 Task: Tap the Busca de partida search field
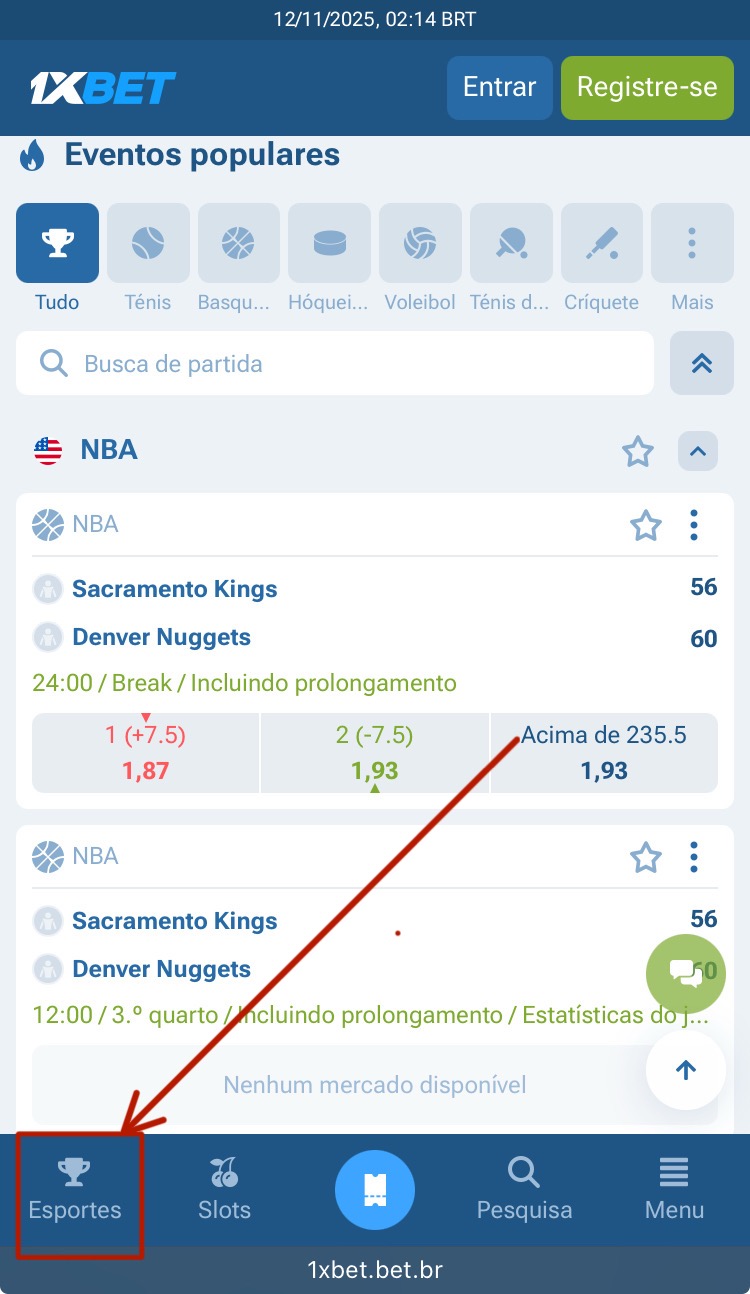334,363
